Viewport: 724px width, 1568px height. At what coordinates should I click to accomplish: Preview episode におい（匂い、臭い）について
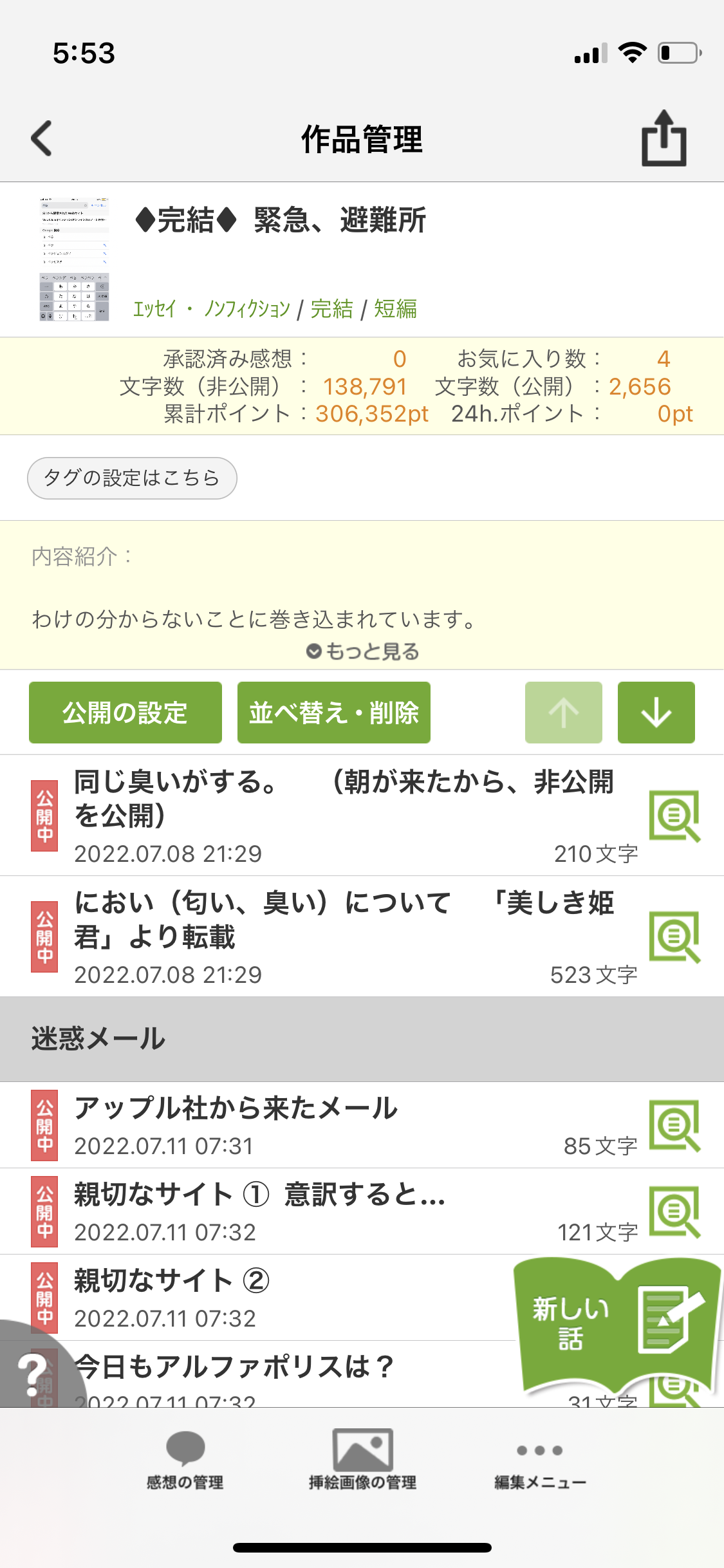tap(674, 937)
